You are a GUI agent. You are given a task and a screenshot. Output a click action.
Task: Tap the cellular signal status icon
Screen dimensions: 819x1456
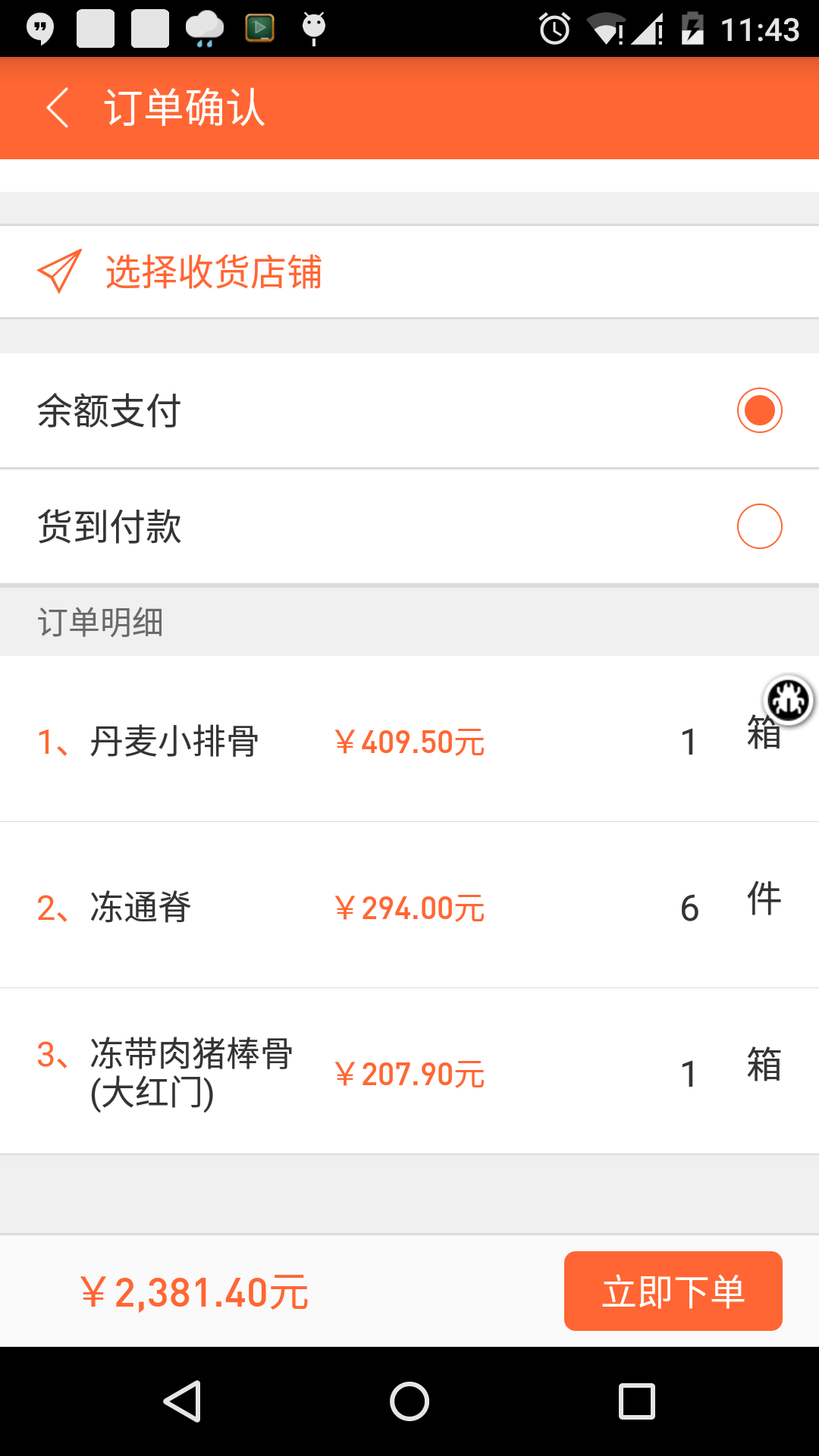point(647,29)
